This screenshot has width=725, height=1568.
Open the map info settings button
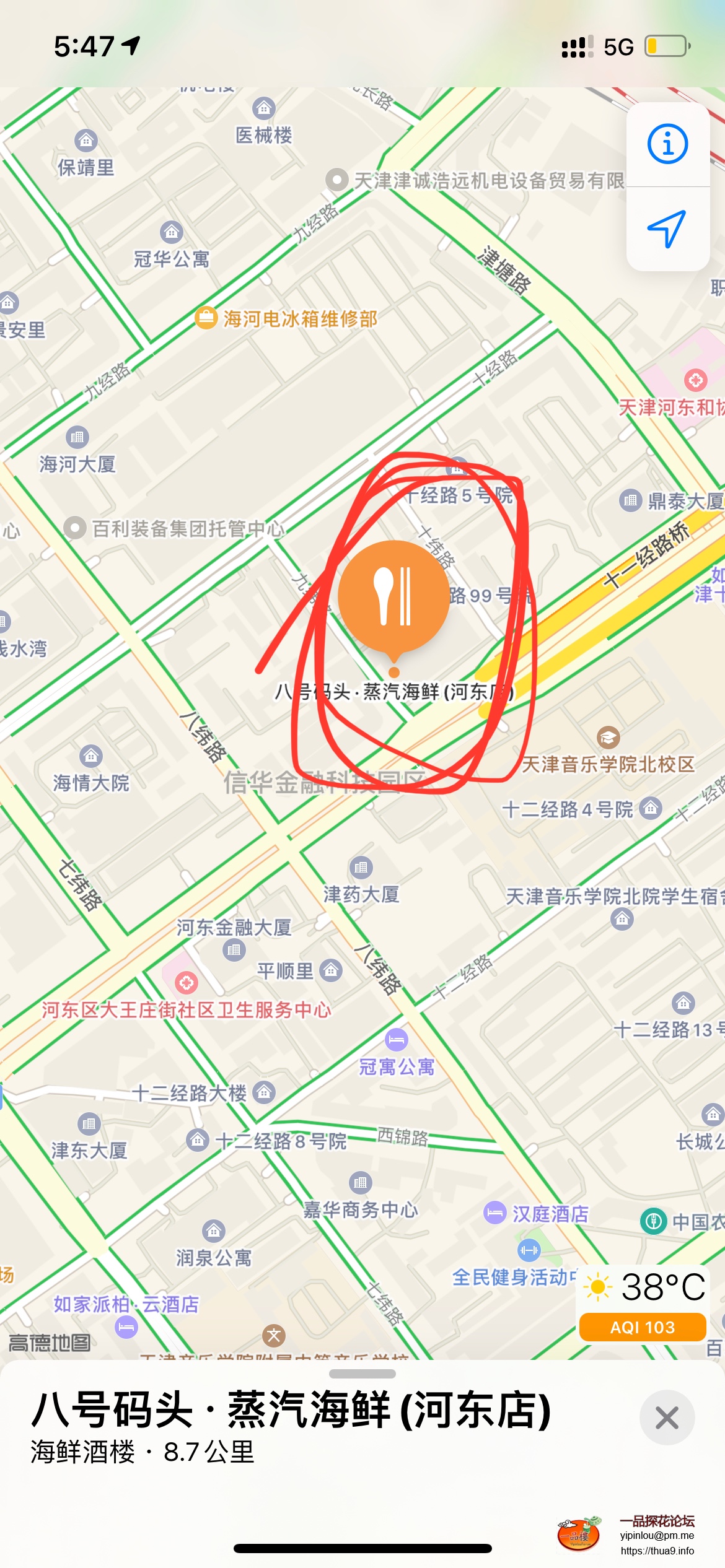[x=667, y=144]
